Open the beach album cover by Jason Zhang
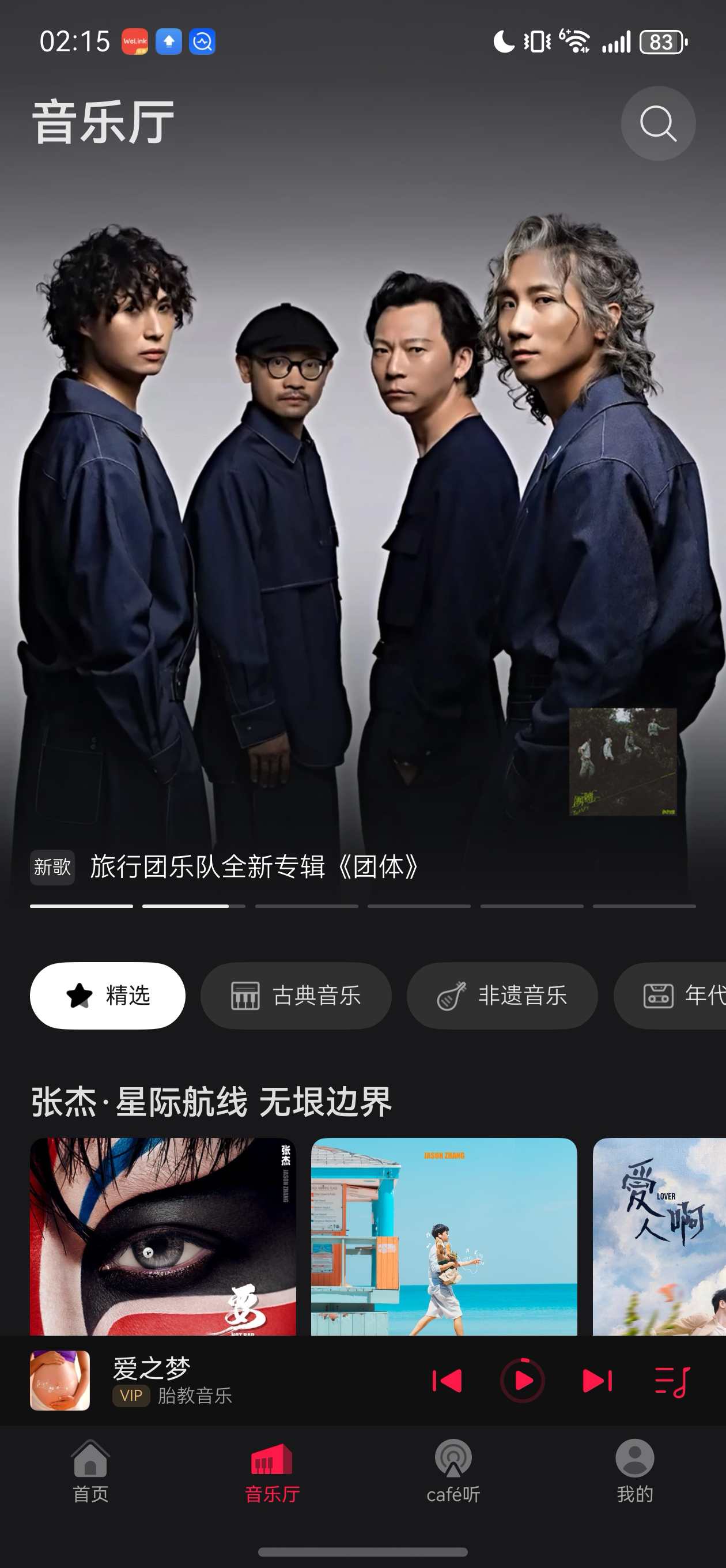This screenshot has width=726, height=1568. [444, 1235]
